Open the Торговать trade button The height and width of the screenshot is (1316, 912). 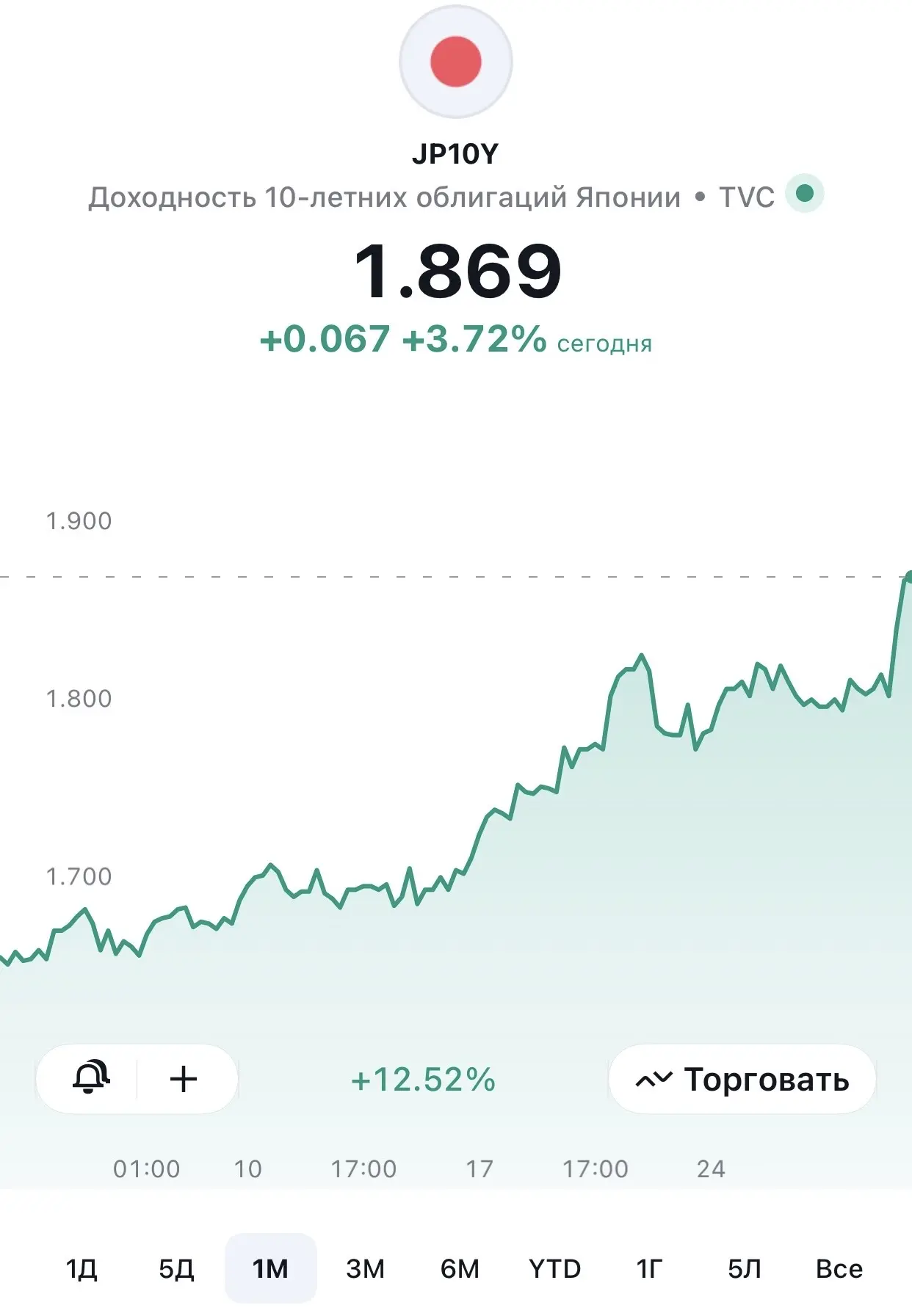[742, 1080]
